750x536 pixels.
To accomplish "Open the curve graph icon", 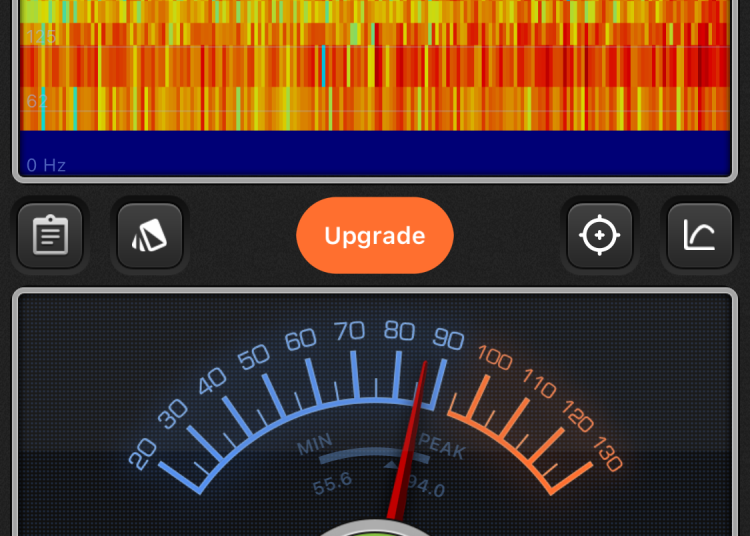I will (700, 236).
